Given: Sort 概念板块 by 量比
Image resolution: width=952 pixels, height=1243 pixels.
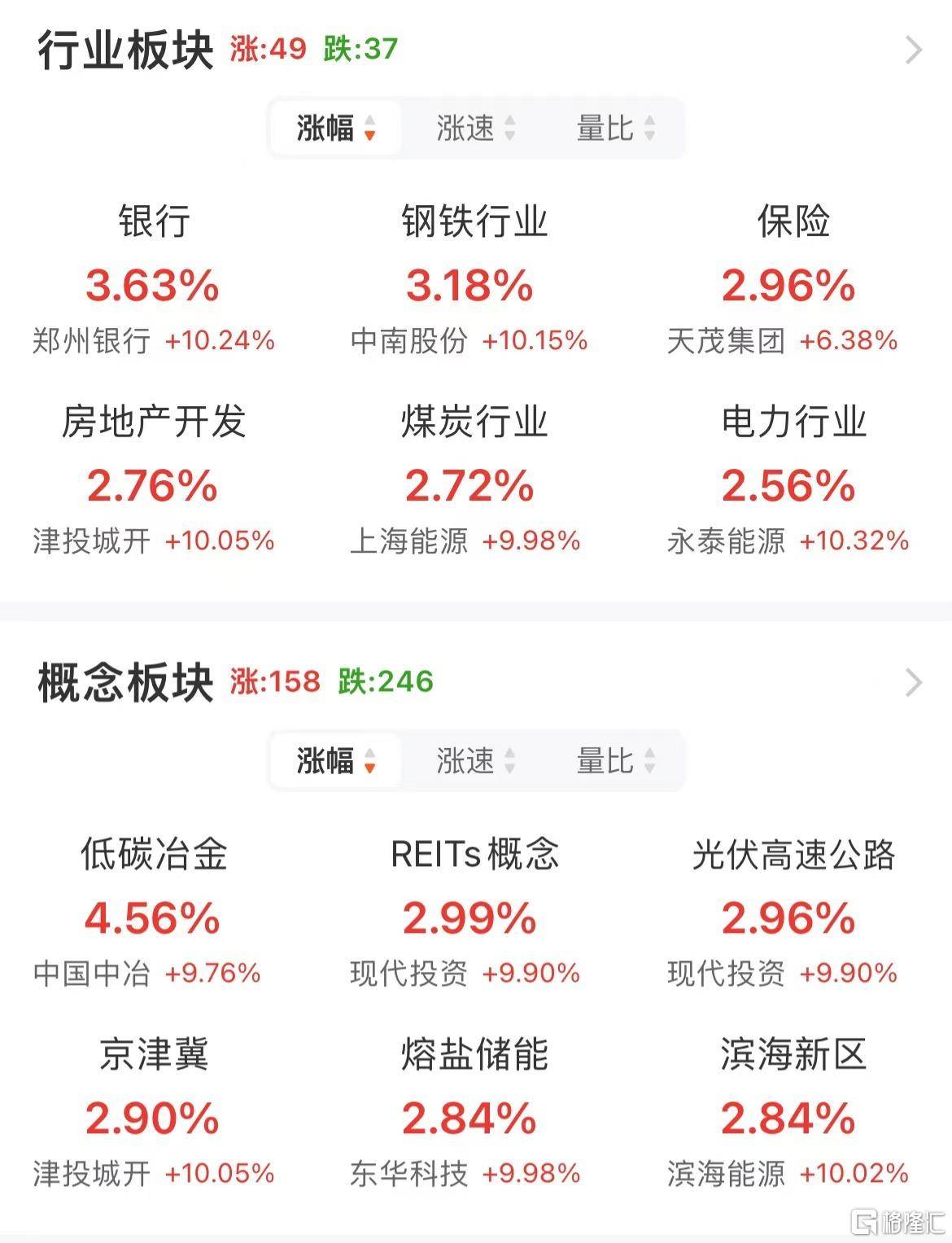Looking at the screenshot, I should (615, 760).
